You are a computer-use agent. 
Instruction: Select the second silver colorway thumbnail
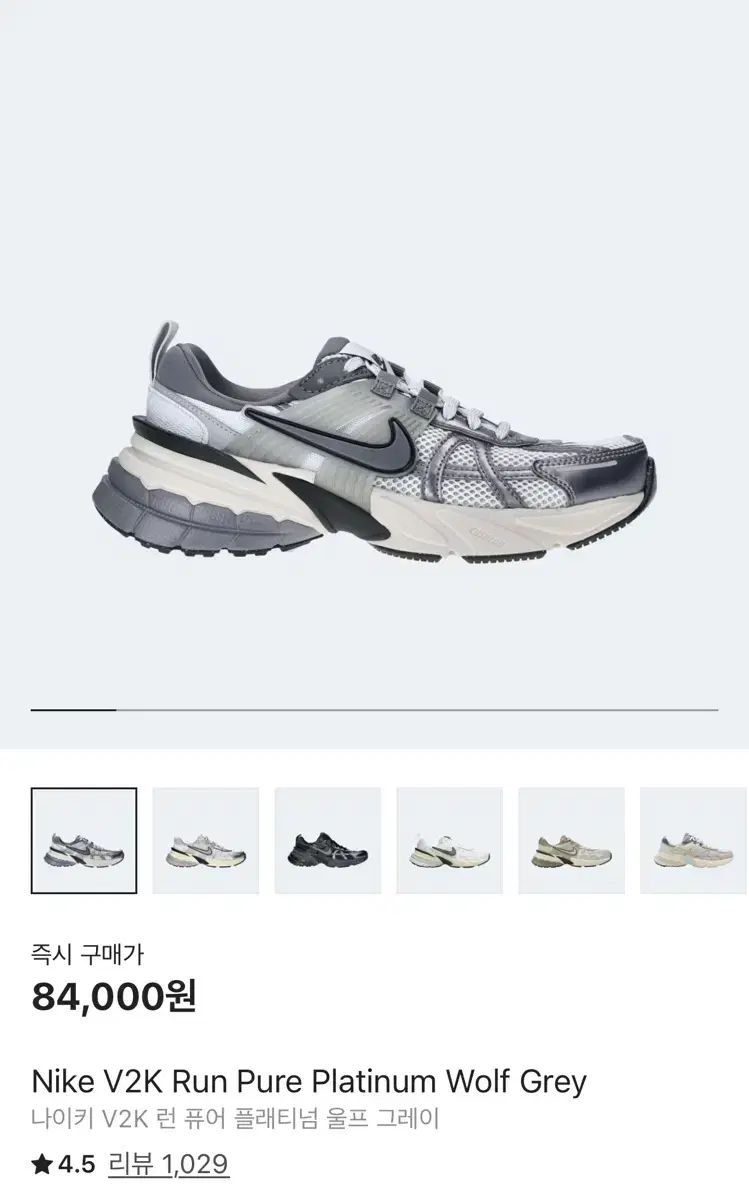click(206, 840)
